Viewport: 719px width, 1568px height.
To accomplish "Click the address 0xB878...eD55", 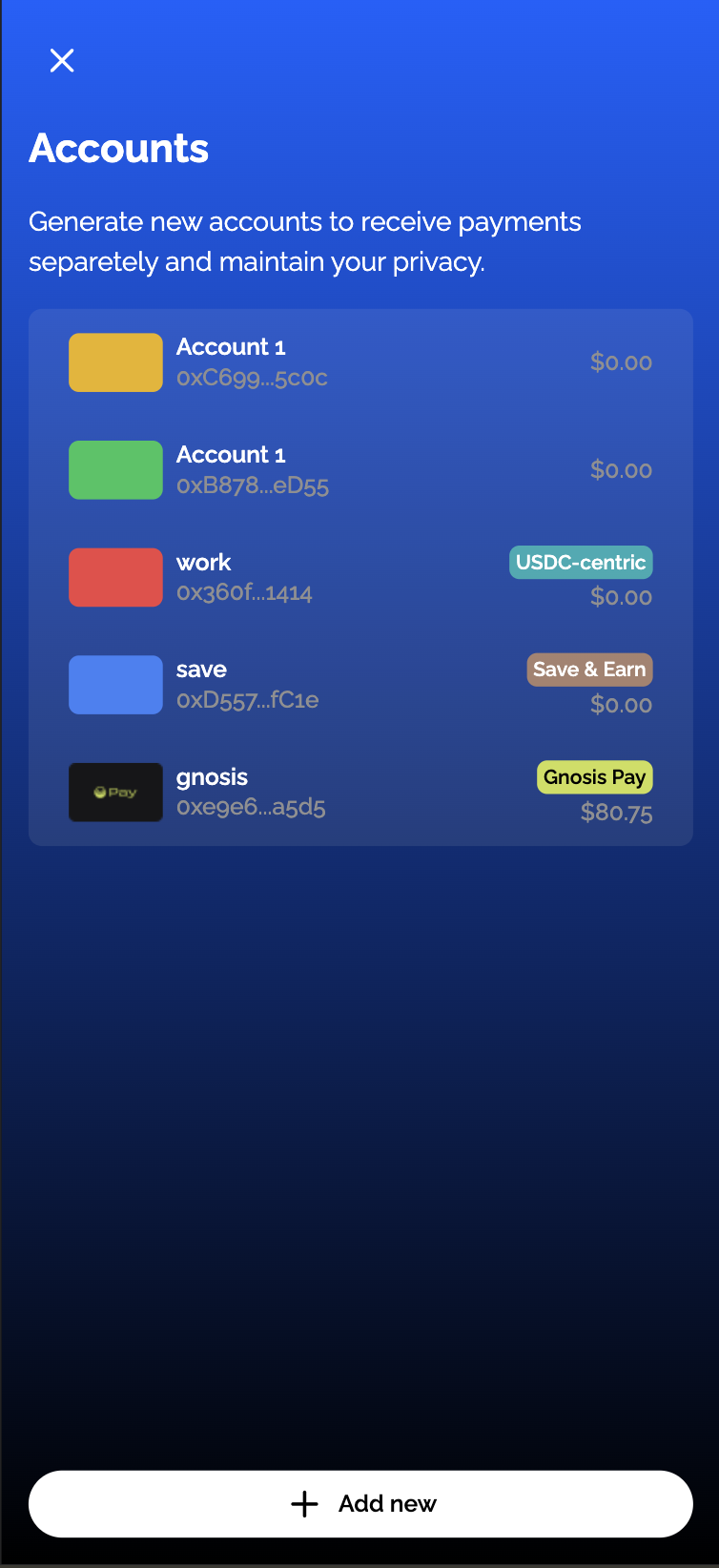I will [253, 485].
